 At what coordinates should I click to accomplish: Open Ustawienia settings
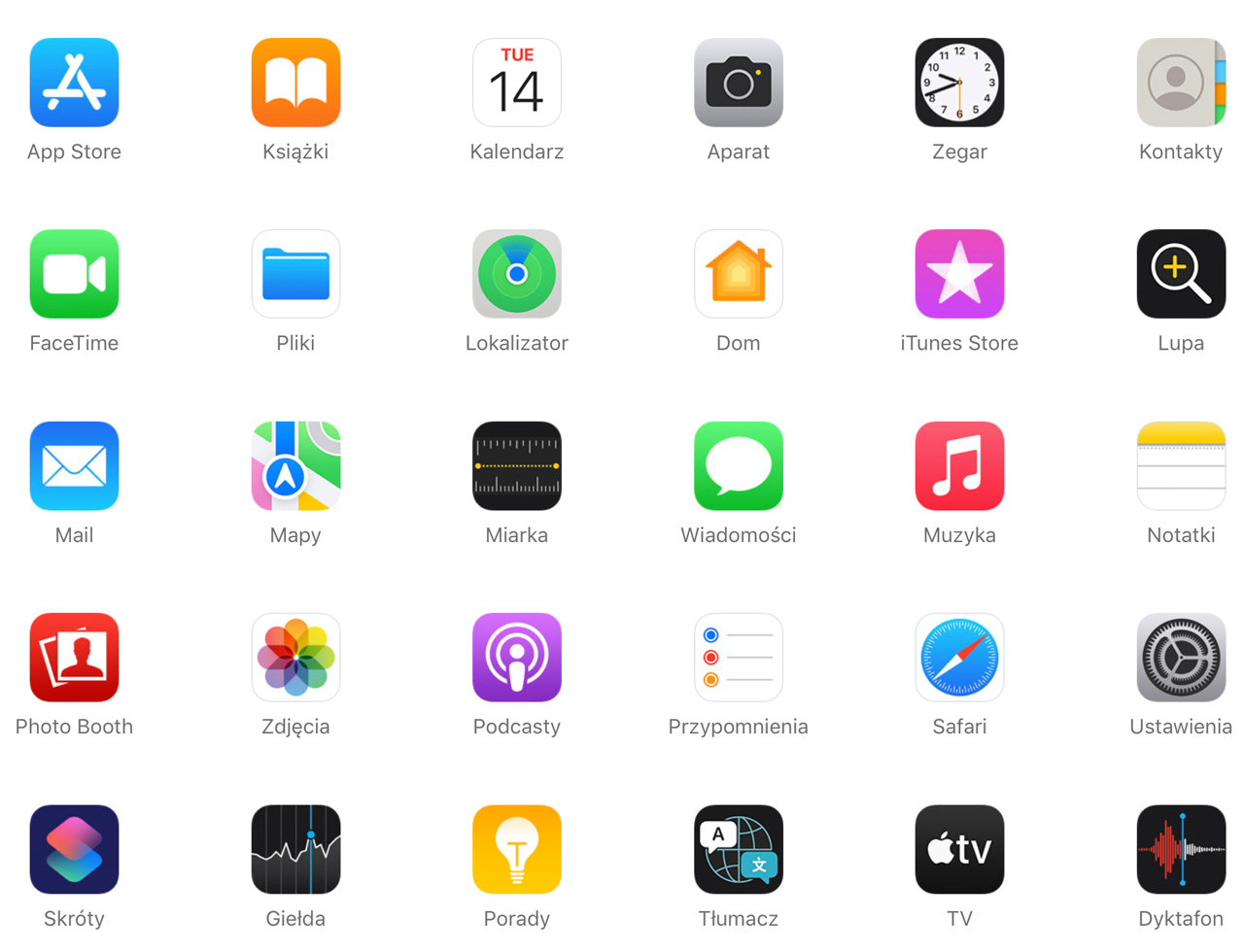pyautogui.click(x=1181, y=658)
